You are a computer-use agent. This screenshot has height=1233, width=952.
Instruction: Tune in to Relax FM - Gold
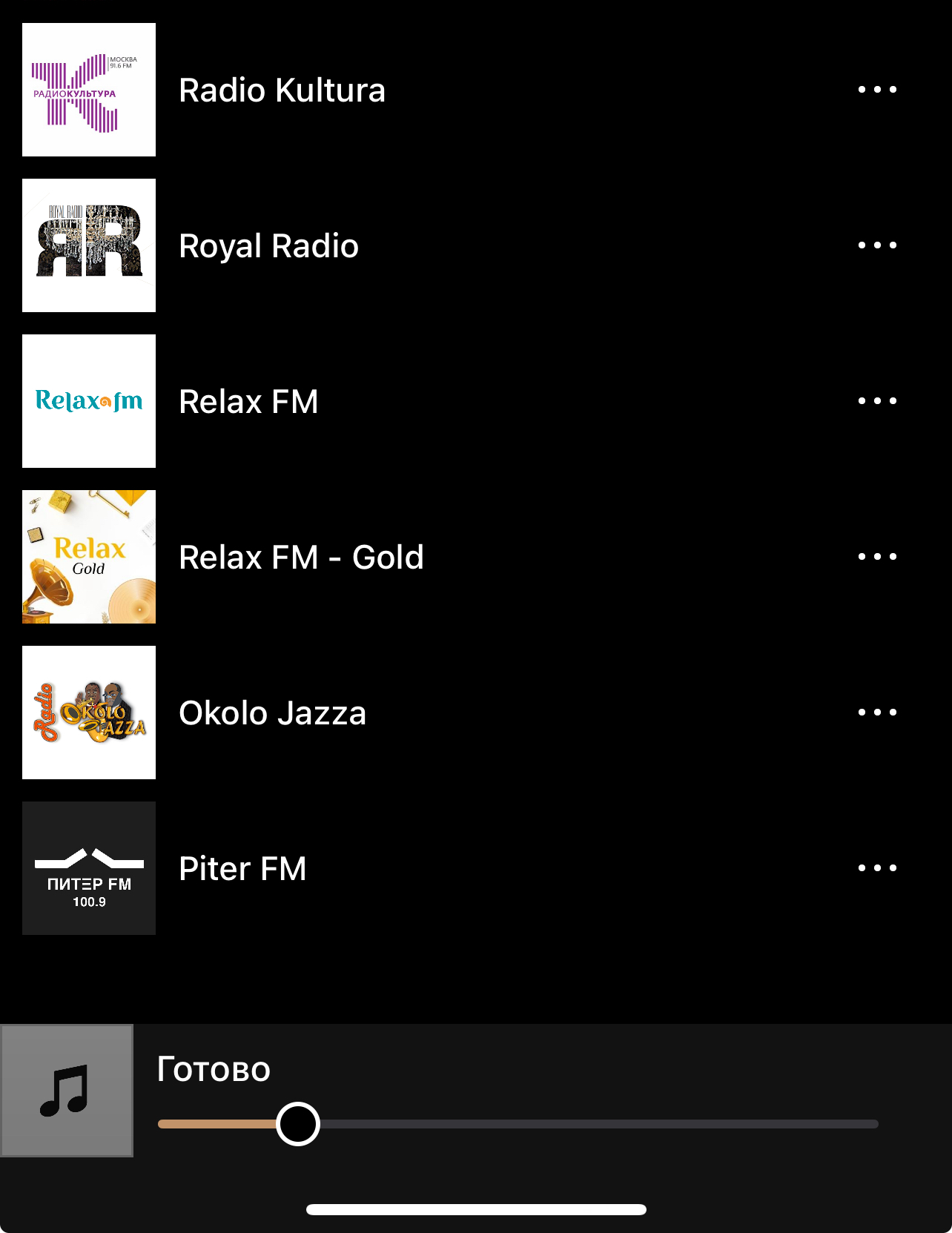(x=301, y=558)
